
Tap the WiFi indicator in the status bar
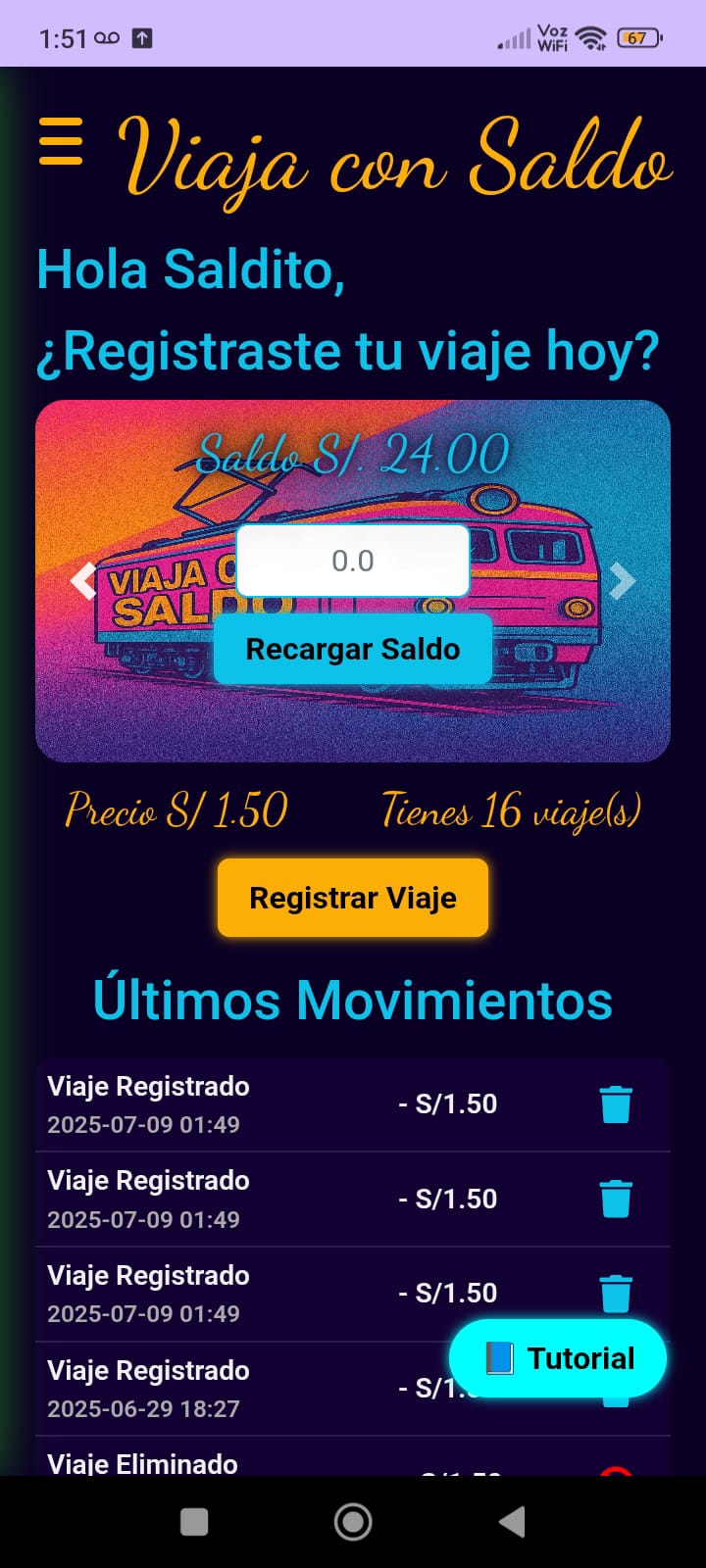589,36
